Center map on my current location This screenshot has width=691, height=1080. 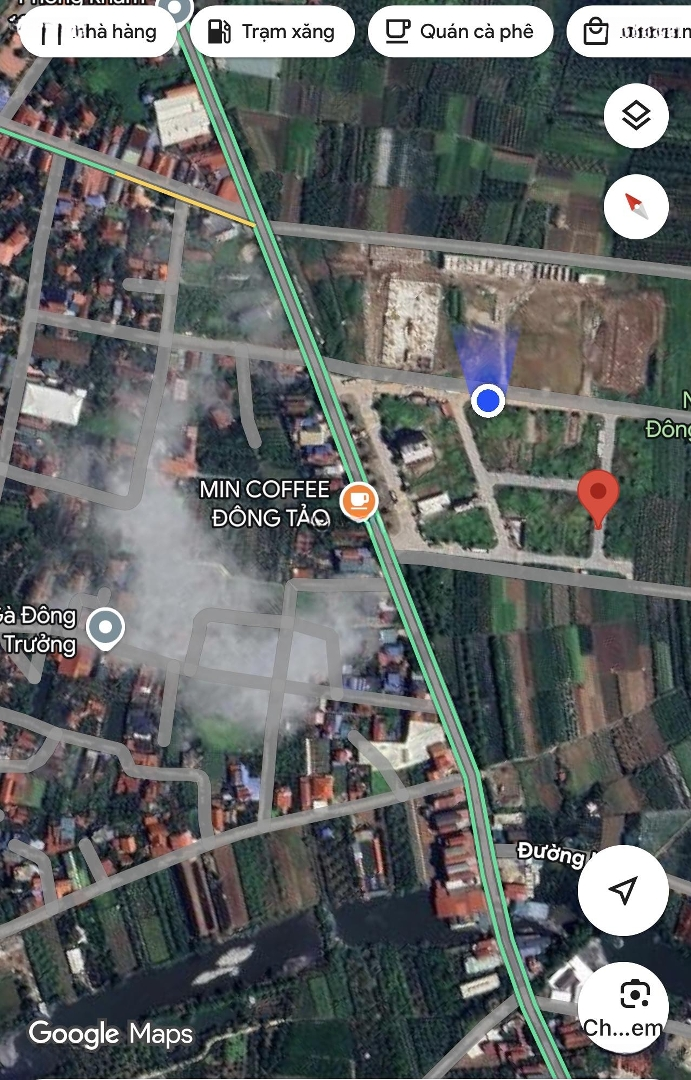(623, 891)
